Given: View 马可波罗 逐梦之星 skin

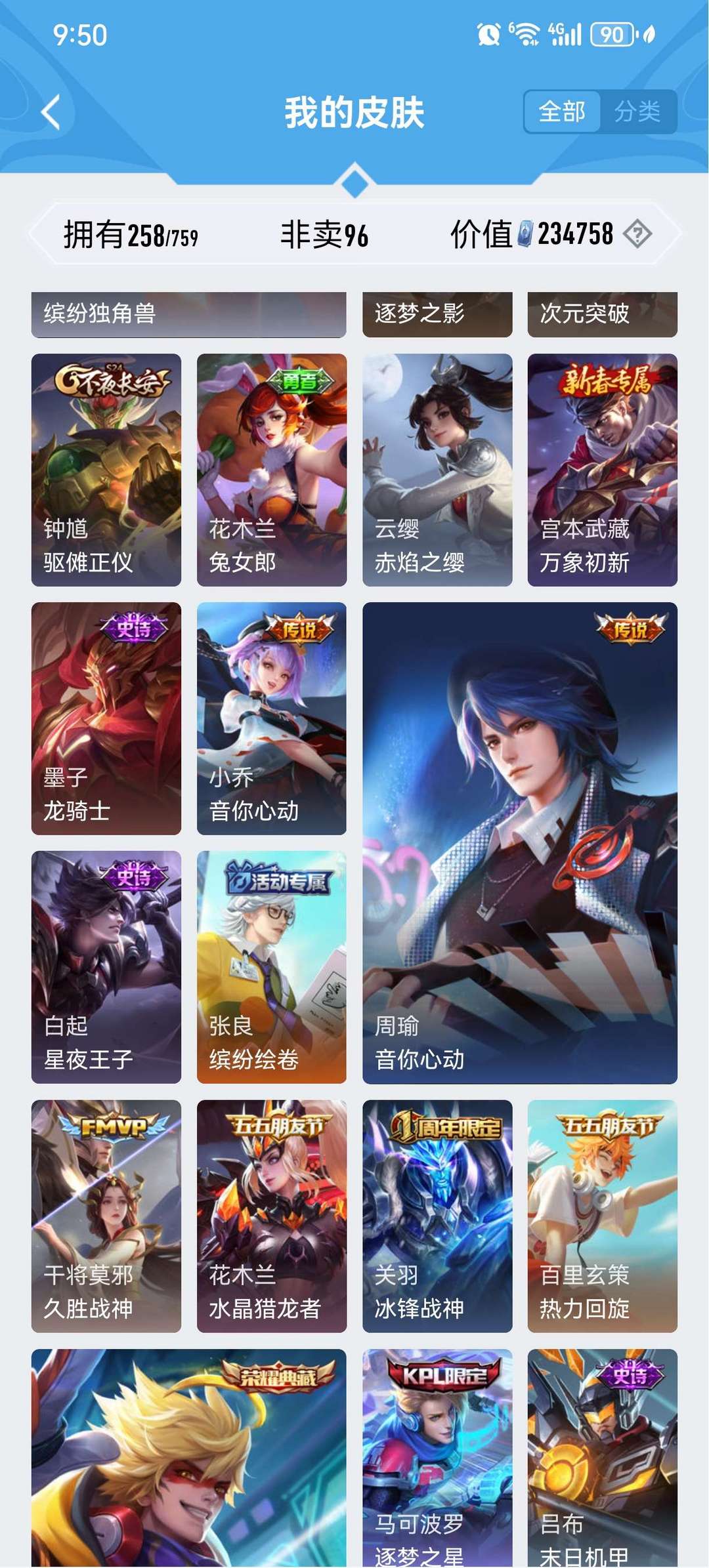Looking at the screenshot, I should click(x=437, y=1456).
